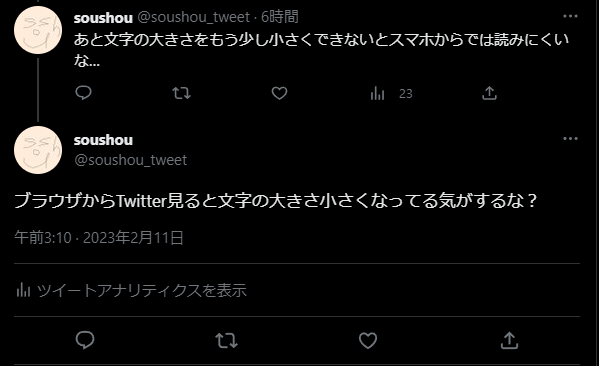Open timestamp 午前3:10 · 2023年2月11日

click(99, 238)
